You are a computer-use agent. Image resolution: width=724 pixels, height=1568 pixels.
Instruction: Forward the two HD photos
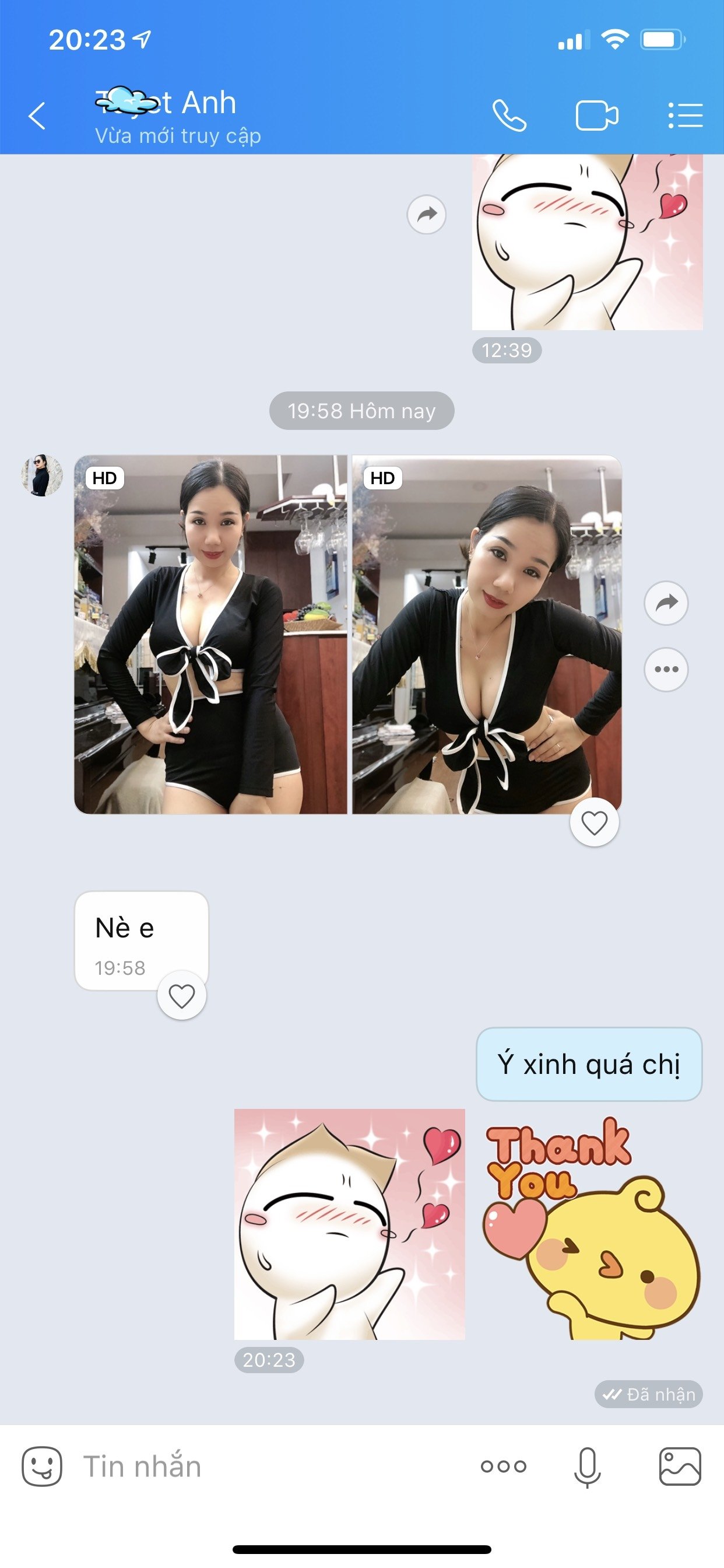pyautogui.click(x=666, y=603)
